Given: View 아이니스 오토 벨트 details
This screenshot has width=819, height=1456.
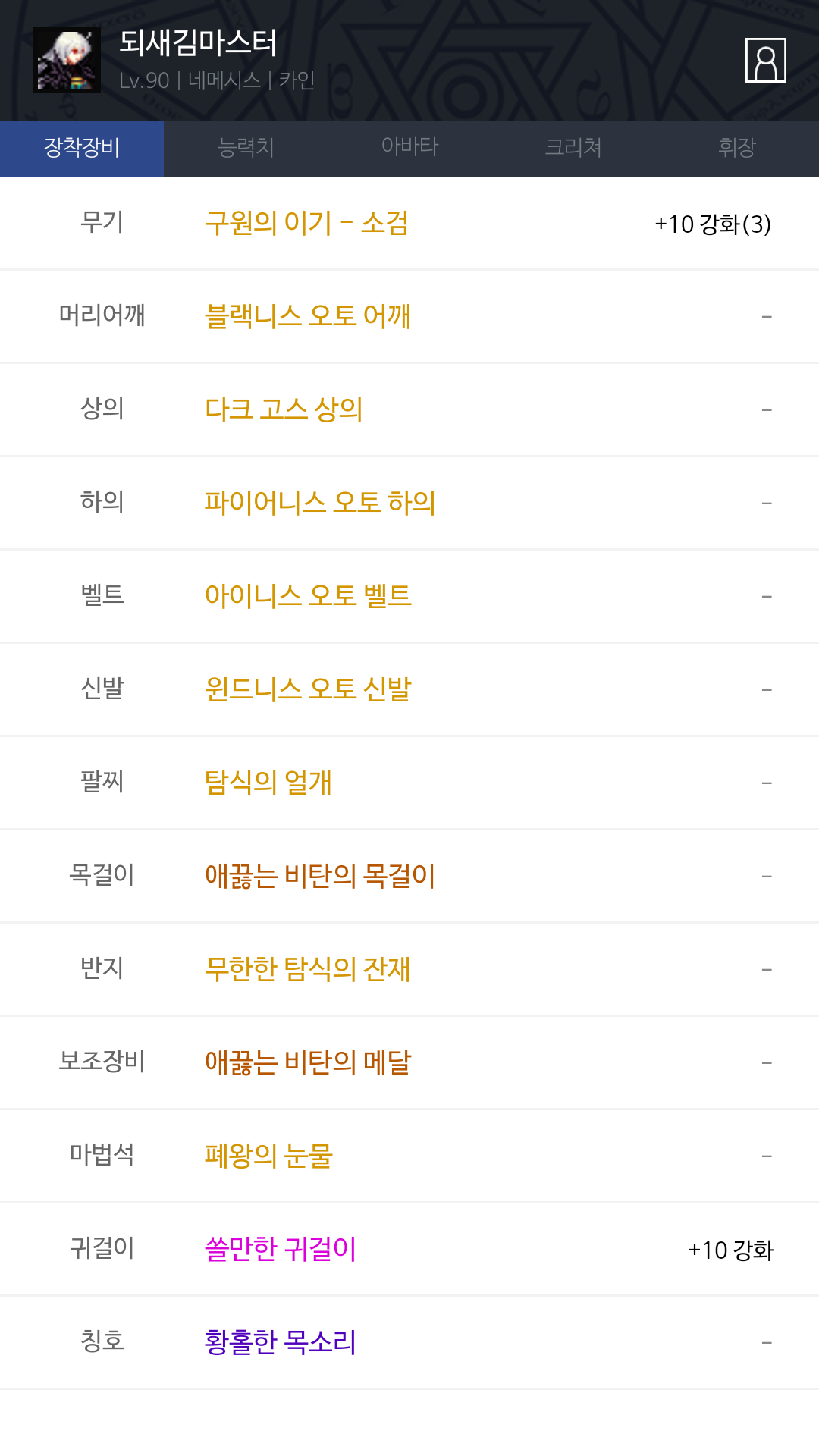Looking at the screenshot, I should tap(308, 596).
